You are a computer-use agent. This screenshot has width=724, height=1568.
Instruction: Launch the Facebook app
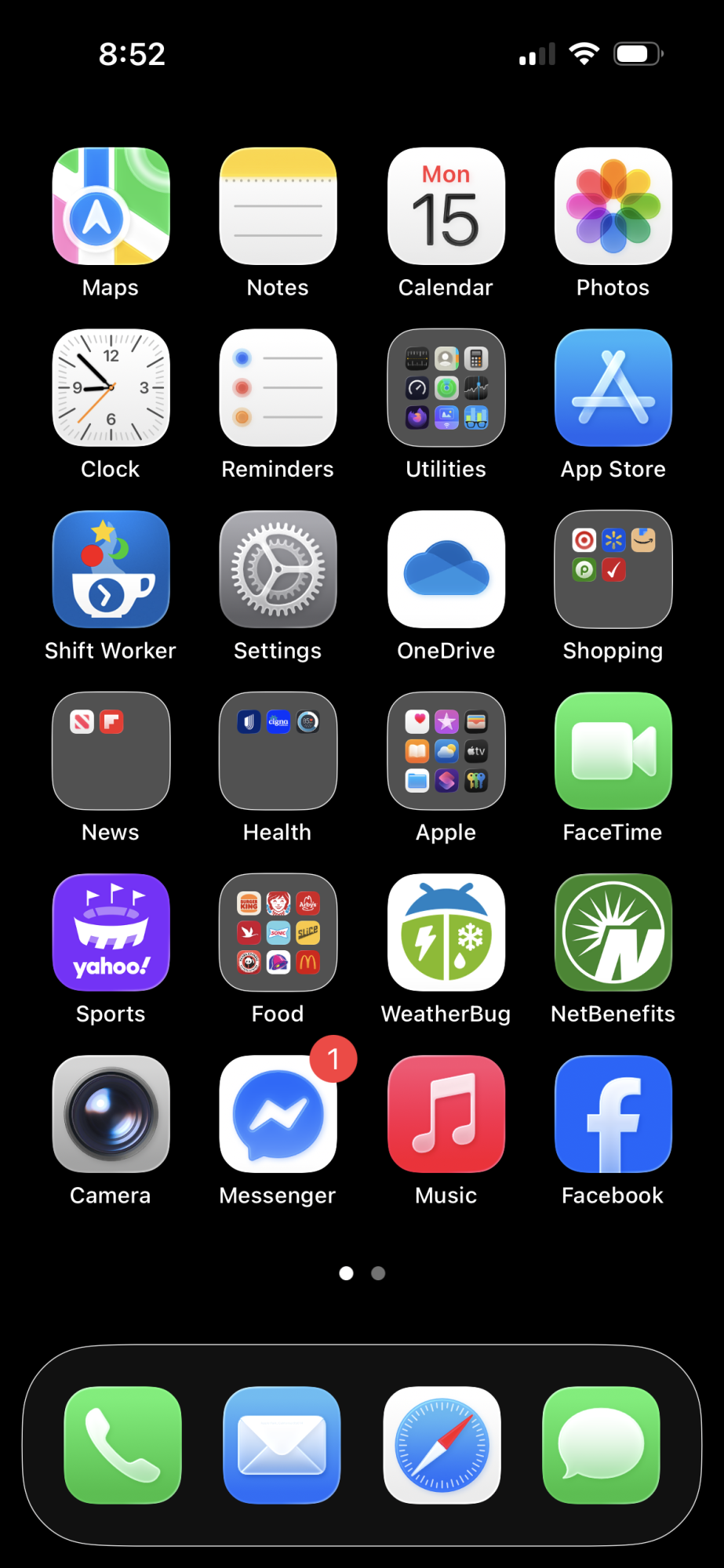(x=613, y=1113)
